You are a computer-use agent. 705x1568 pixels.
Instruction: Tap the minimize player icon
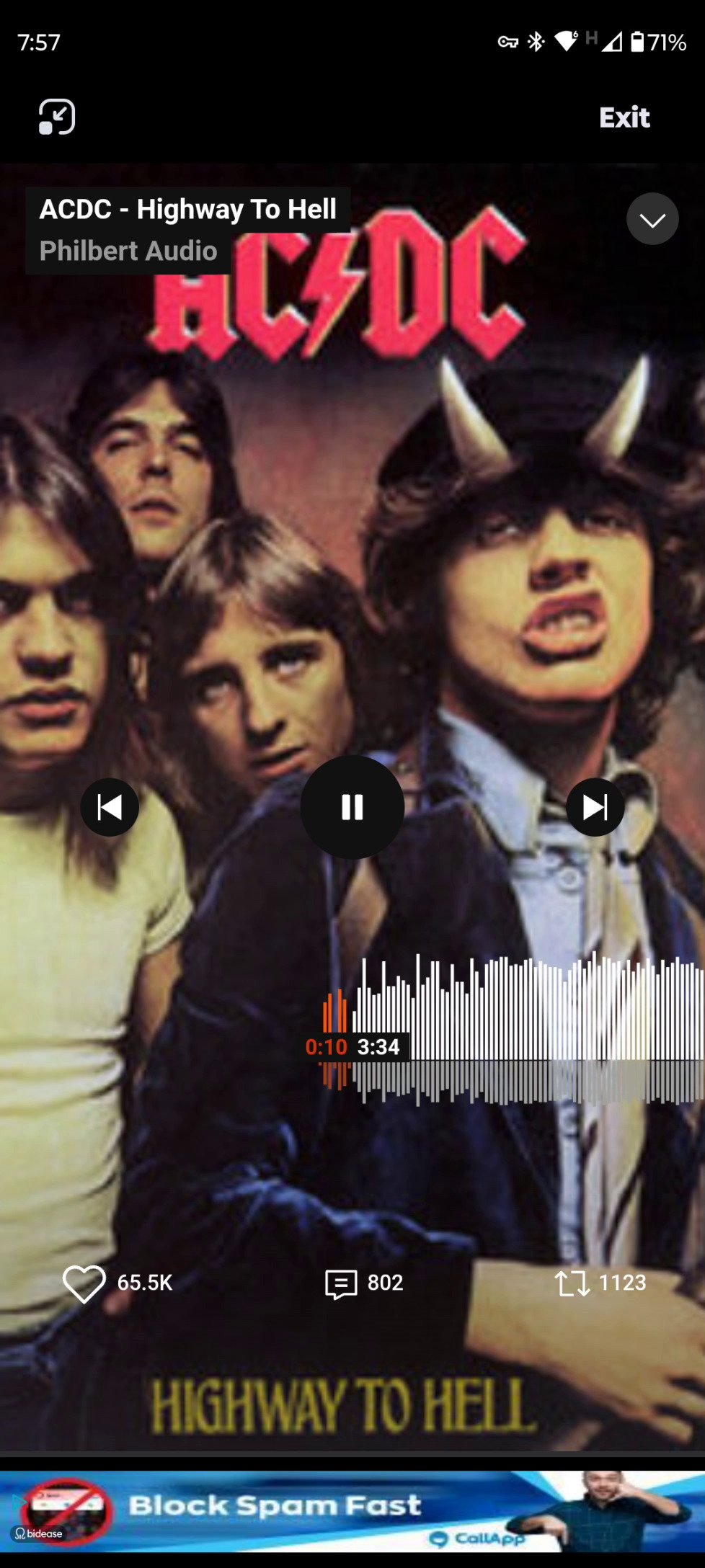click(57, 117)
